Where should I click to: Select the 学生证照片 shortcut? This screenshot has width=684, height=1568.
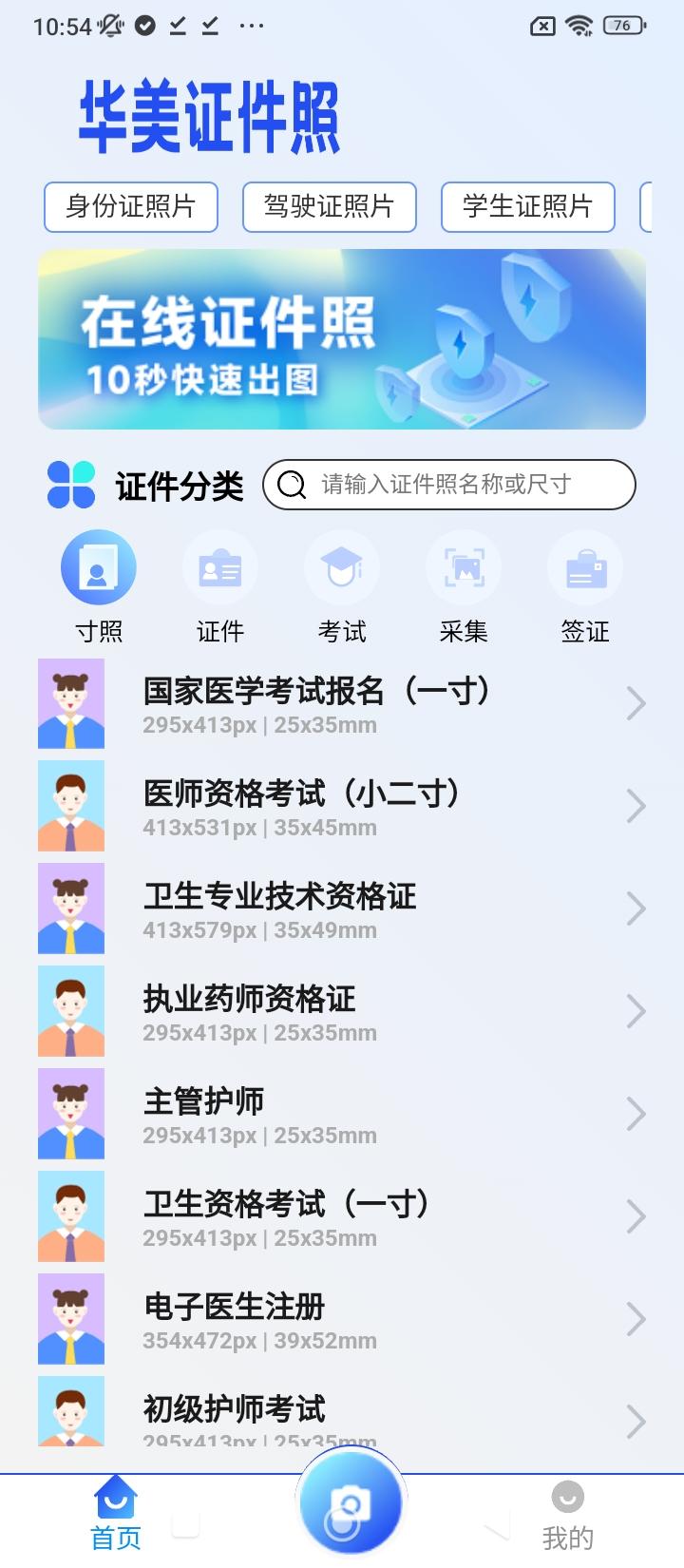point(527,207)
